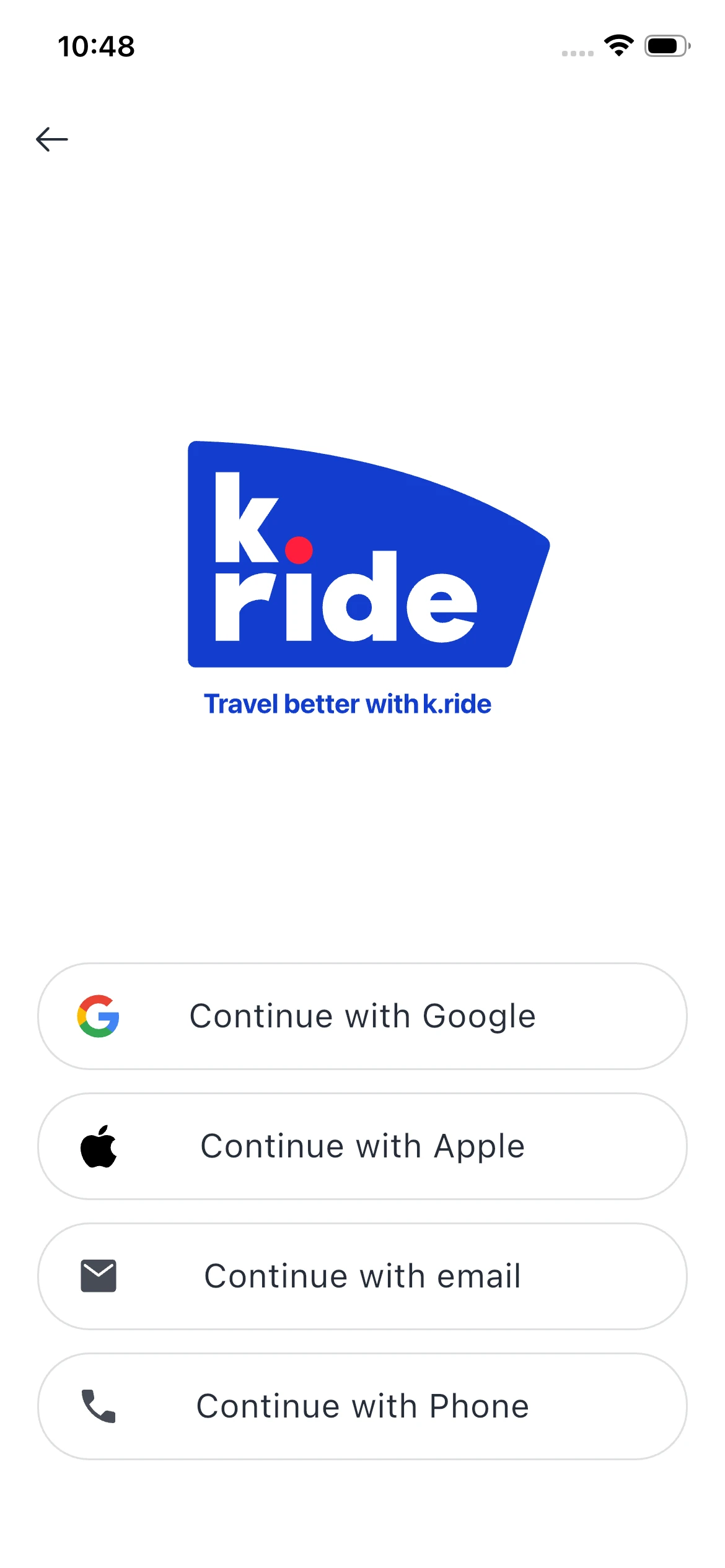Click the phone handset icon
The height and width of the screenshot is (1568, 725).
[x=99, y=1406]
